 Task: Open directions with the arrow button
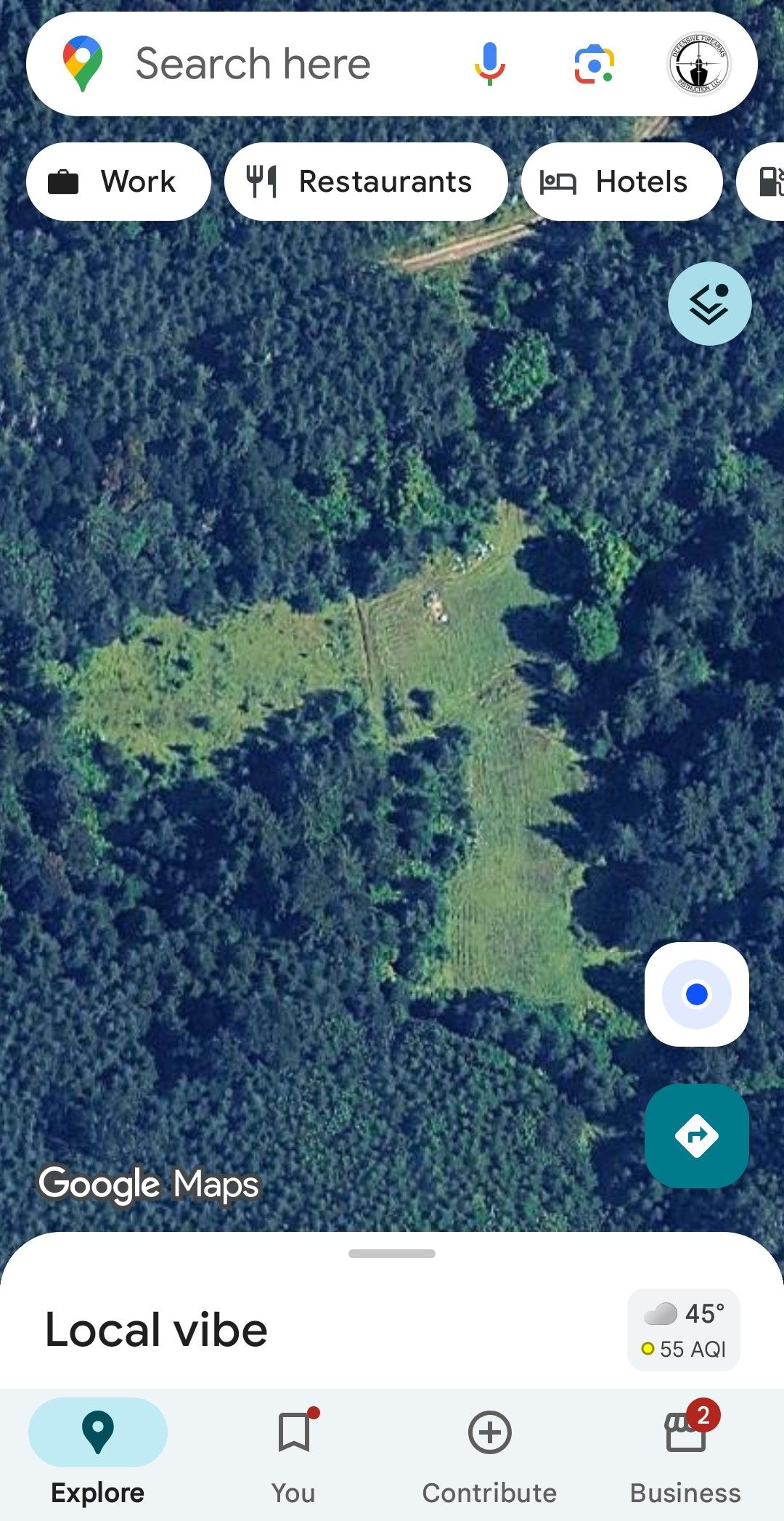[x=696, y=1135]
